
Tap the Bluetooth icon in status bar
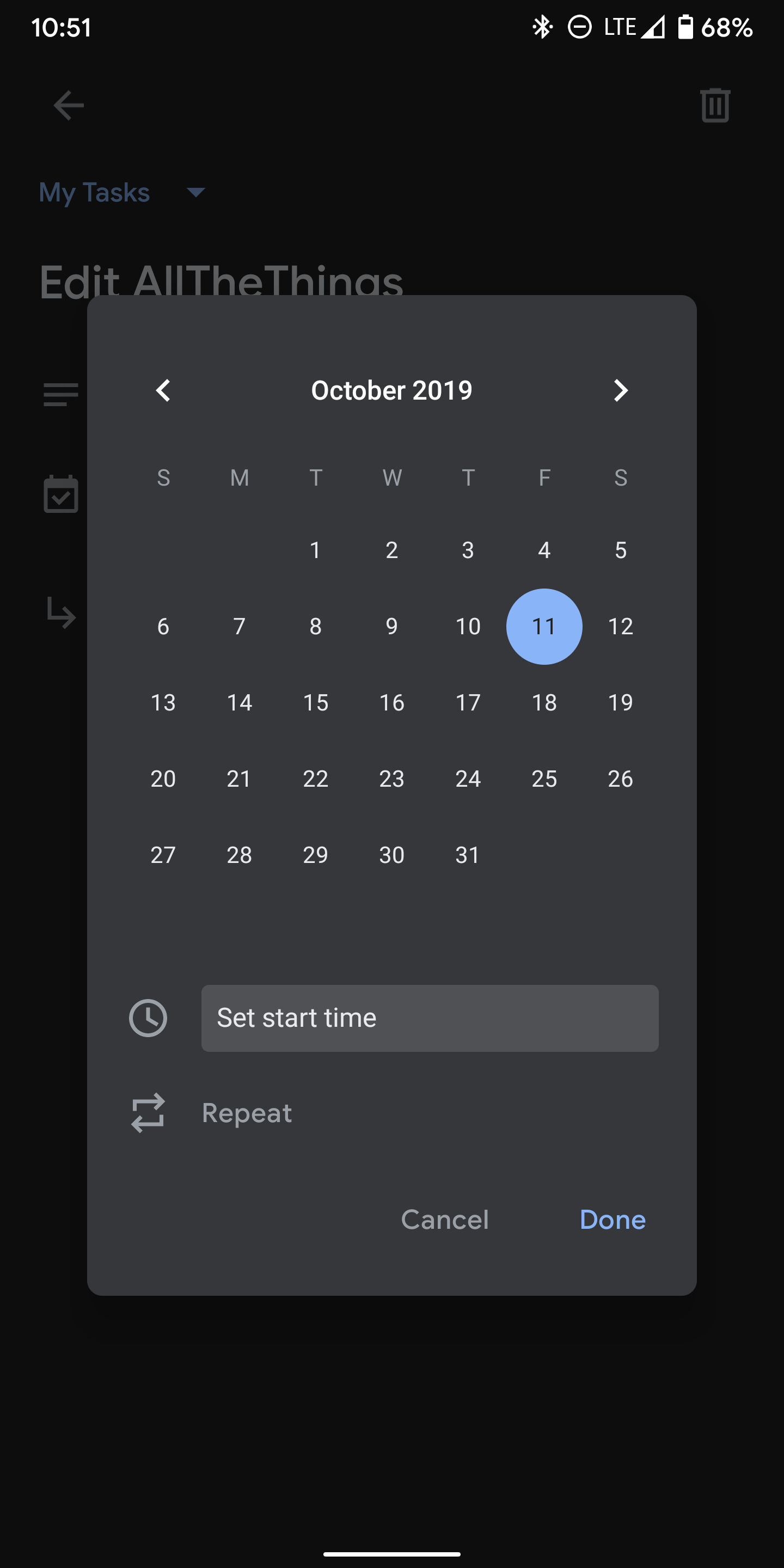pos(542,27)
